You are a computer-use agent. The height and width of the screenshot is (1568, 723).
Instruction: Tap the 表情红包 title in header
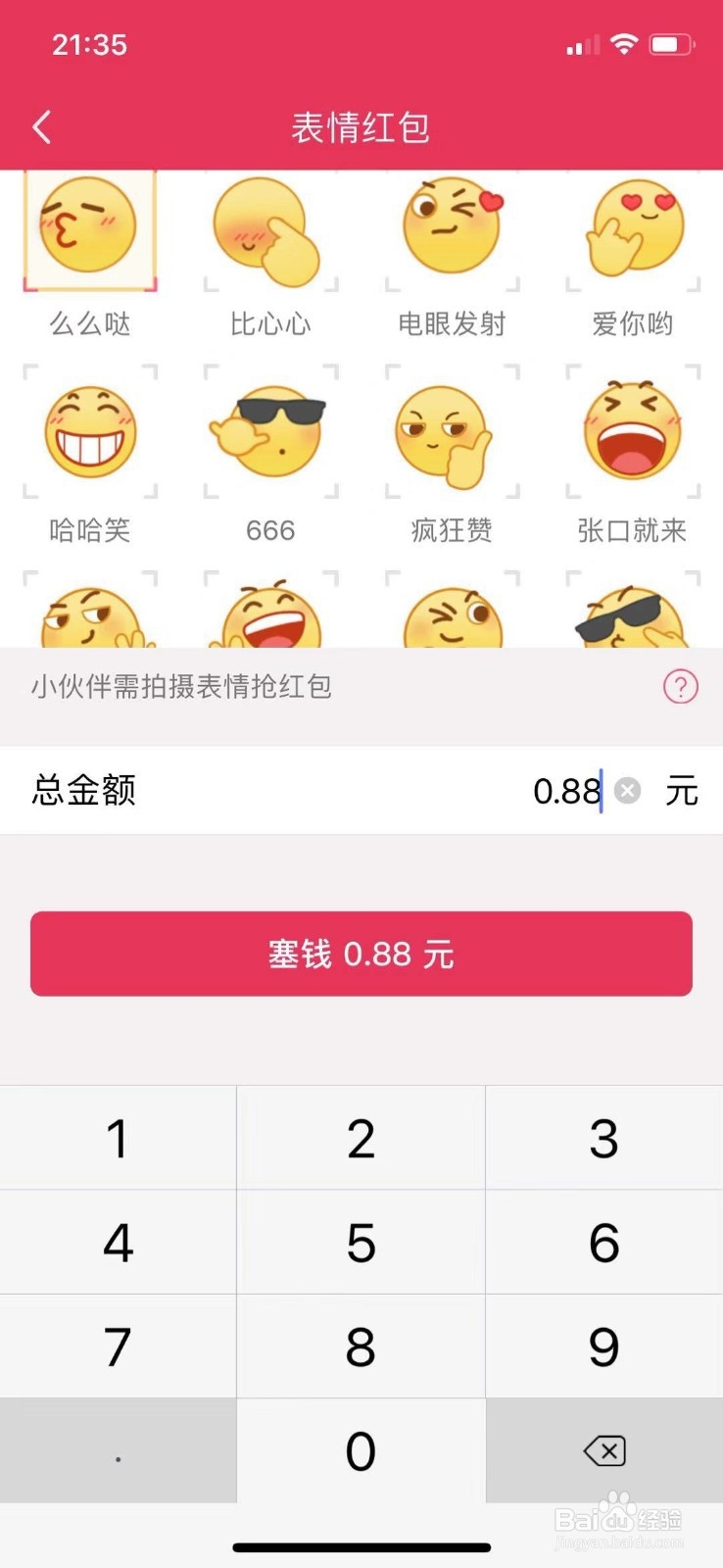[x=361, y=127]
